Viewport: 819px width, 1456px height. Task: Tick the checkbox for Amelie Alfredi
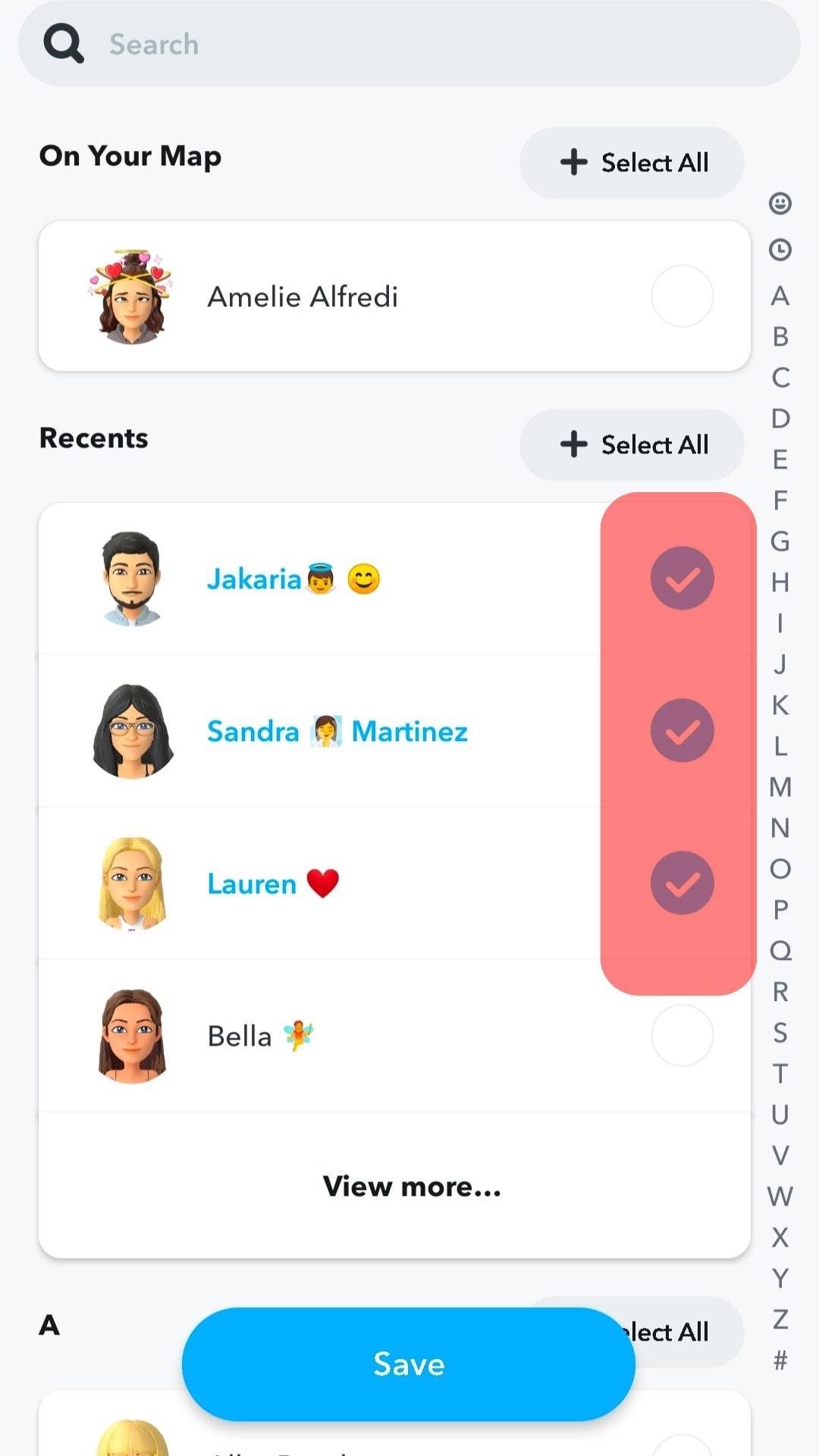682,296
